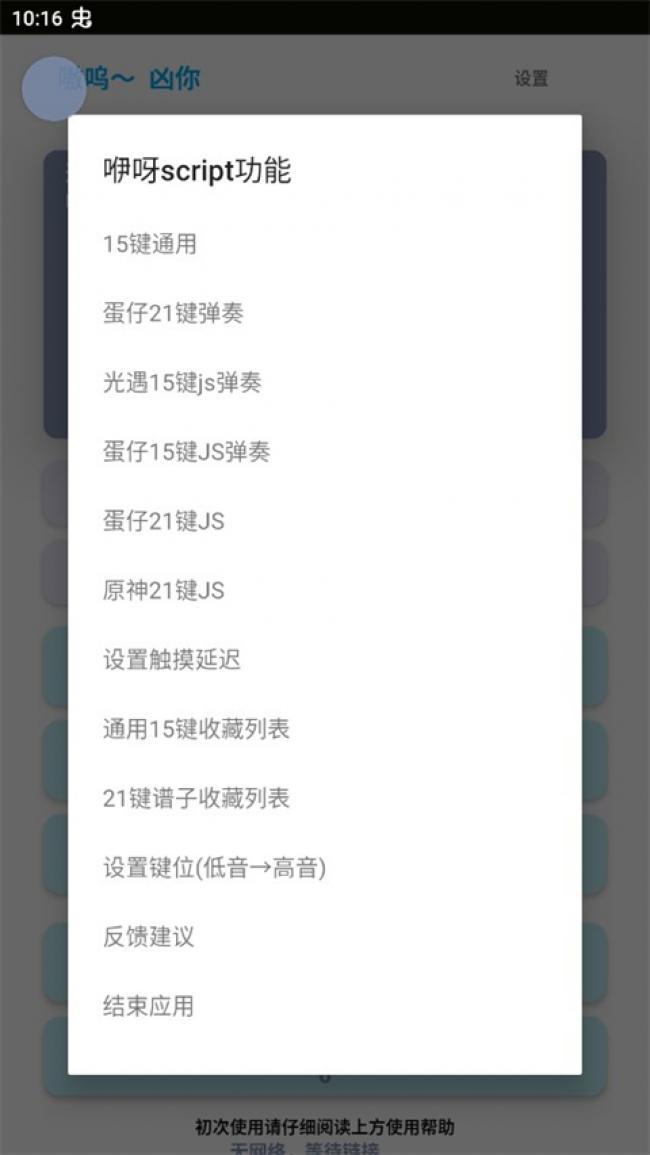Open 通用15键收藏列表
The height and width of the screenshot is (1155, 650).
tap(196, 729)
